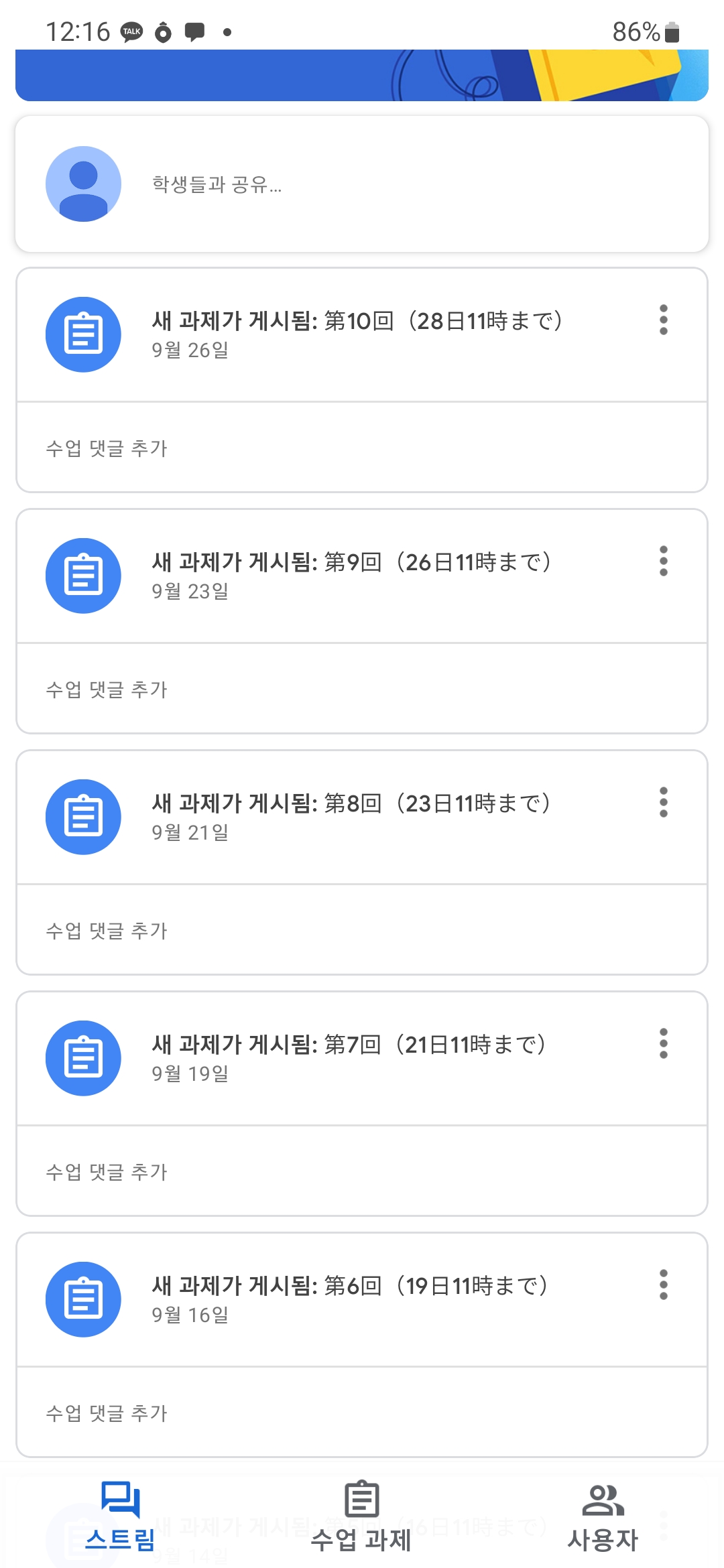Click the clipboard icon for 第8回 assignment
The image size is (724, 1568).
pyautogui.click(x=83, y=816)
